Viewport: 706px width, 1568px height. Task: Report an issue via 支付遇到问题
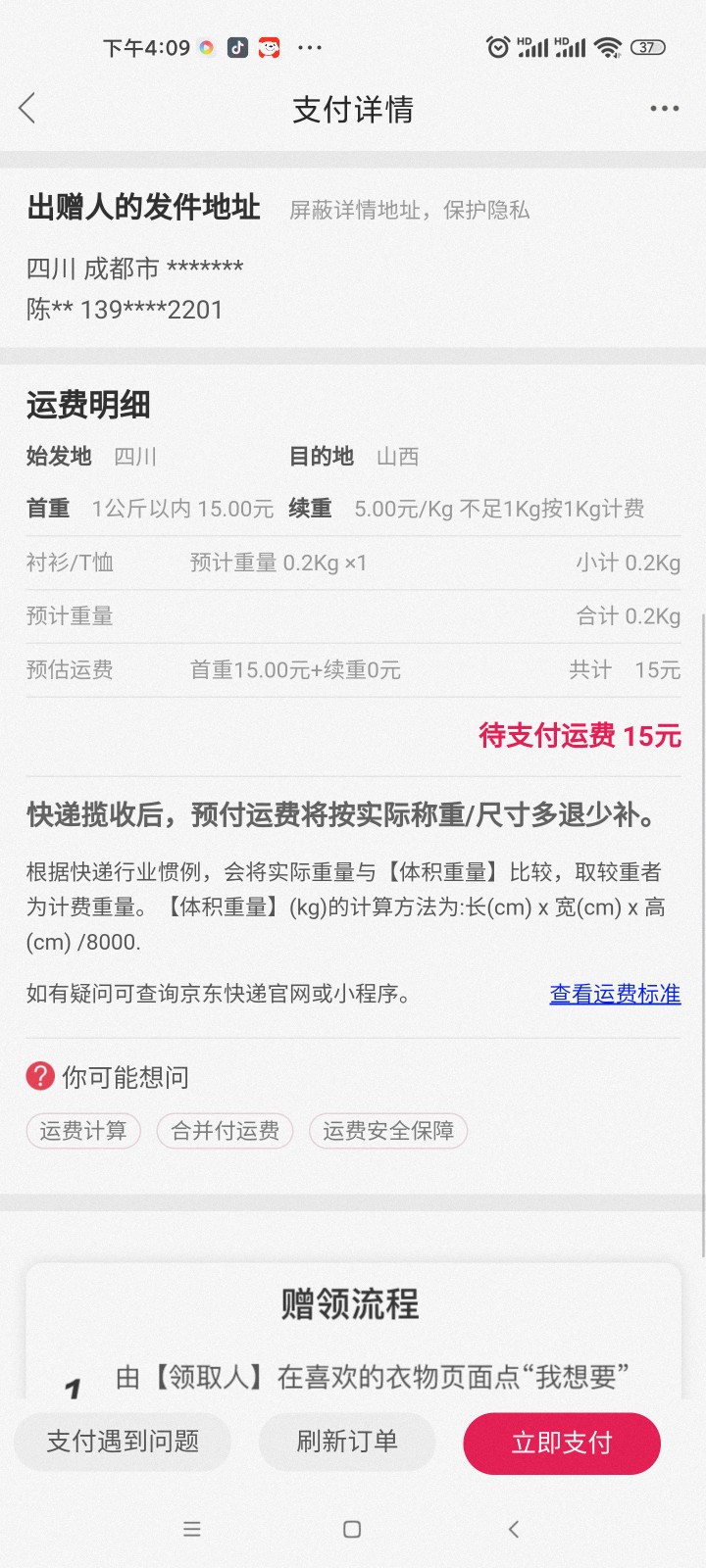click(123, 1442)
